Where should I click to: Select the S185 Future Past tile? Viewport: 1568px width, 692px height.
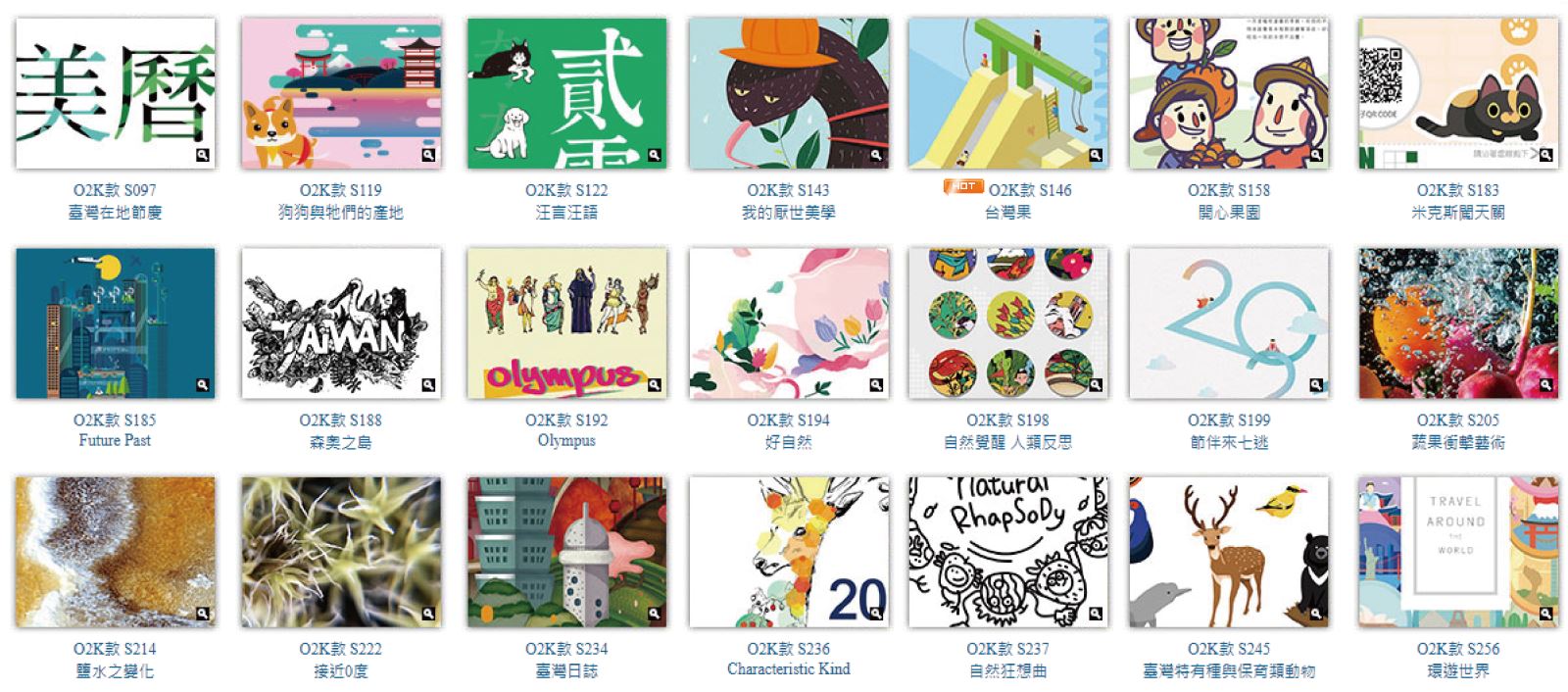tap(115, 322)
